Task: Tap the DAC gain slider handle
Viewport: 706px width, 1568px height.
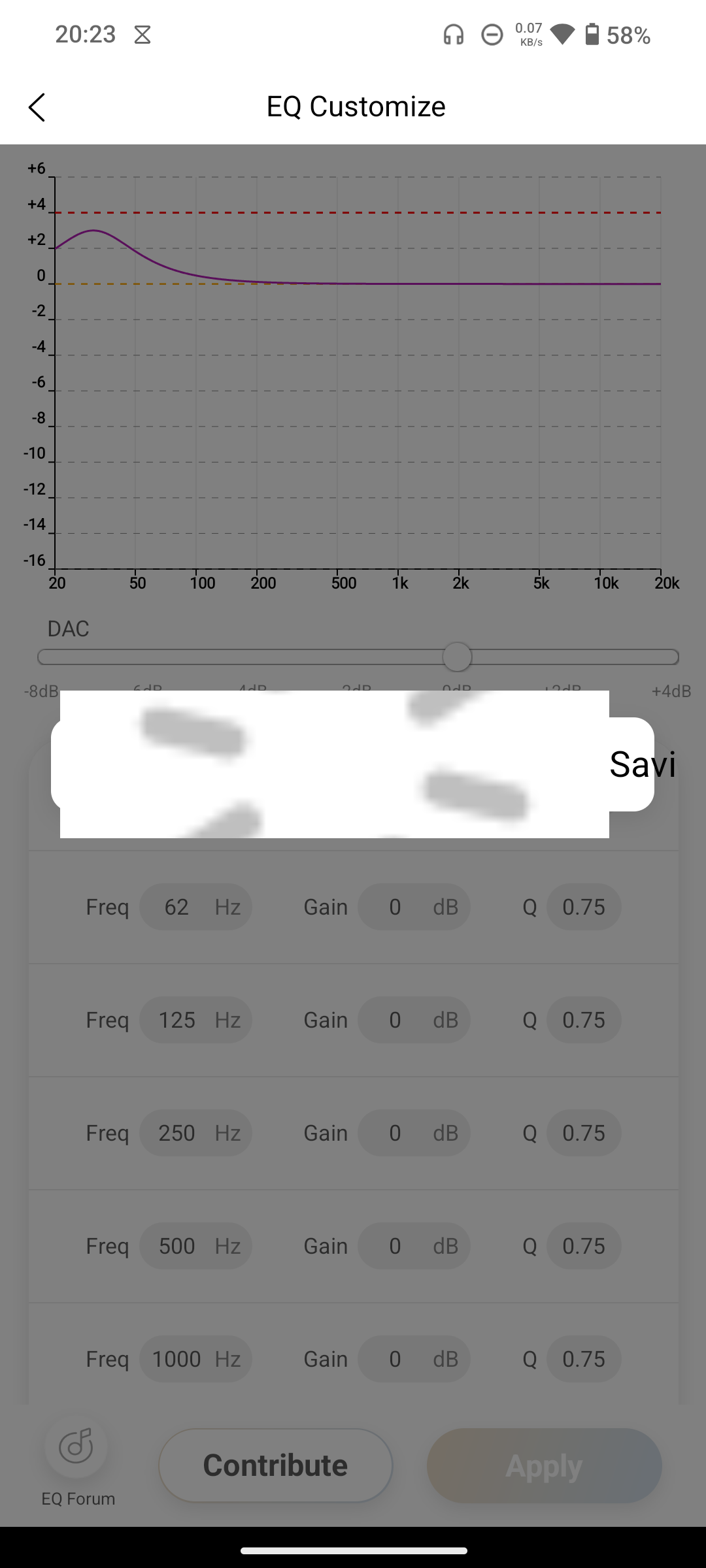Action: pyautogui.click(x=457, y=657)
